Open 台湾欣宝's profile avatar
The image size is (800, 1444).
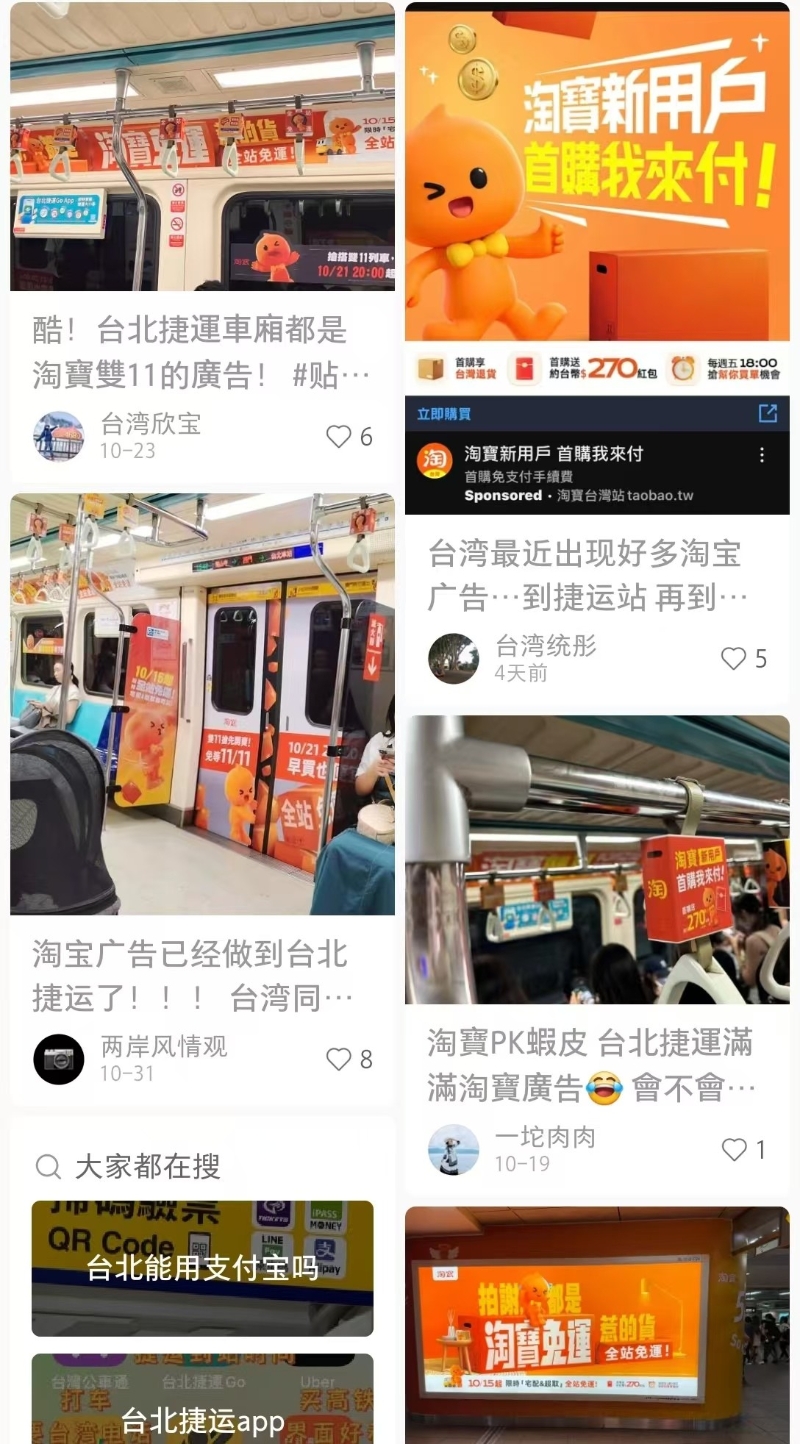(58, 437)
